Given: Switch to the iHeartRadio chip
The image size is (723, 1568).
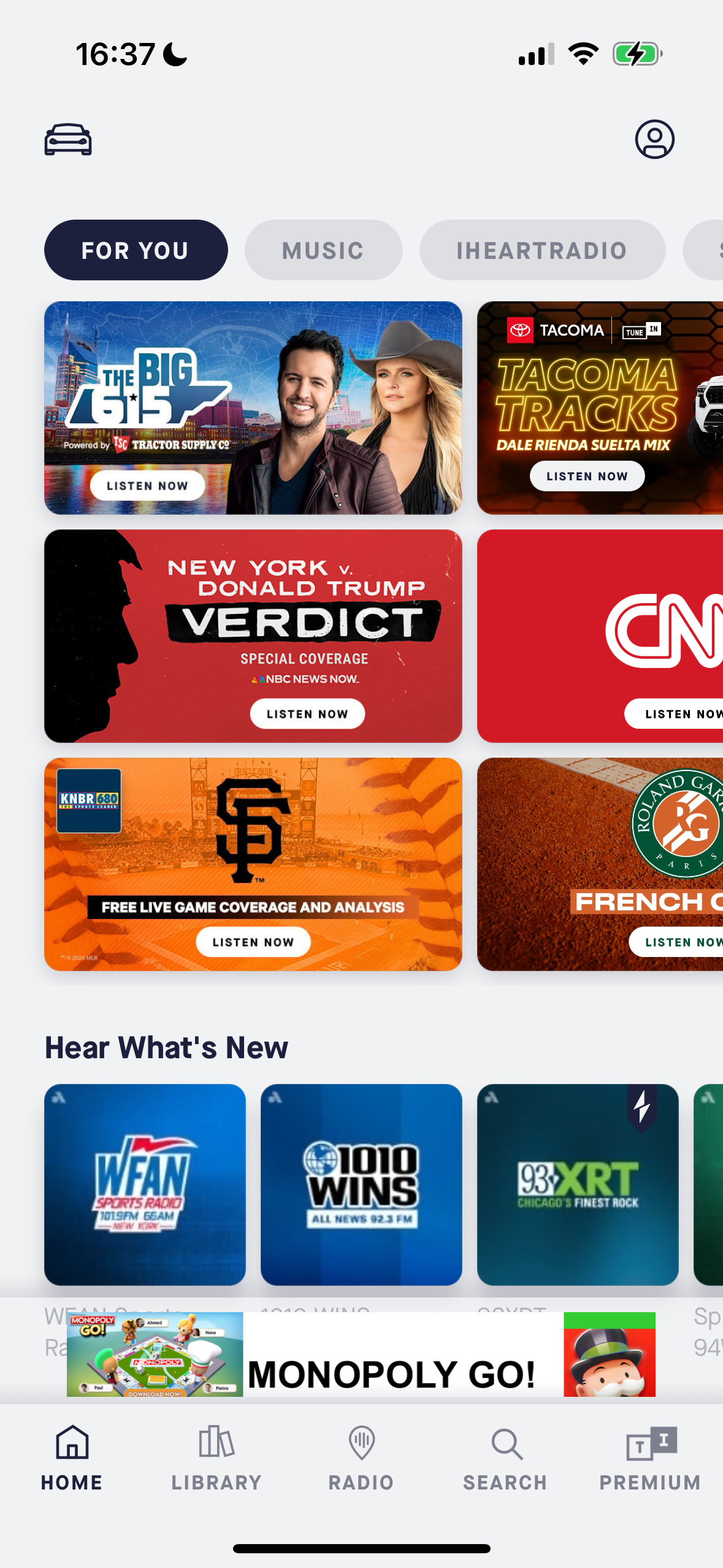Looking at the screenshot, I should (541, 250).
